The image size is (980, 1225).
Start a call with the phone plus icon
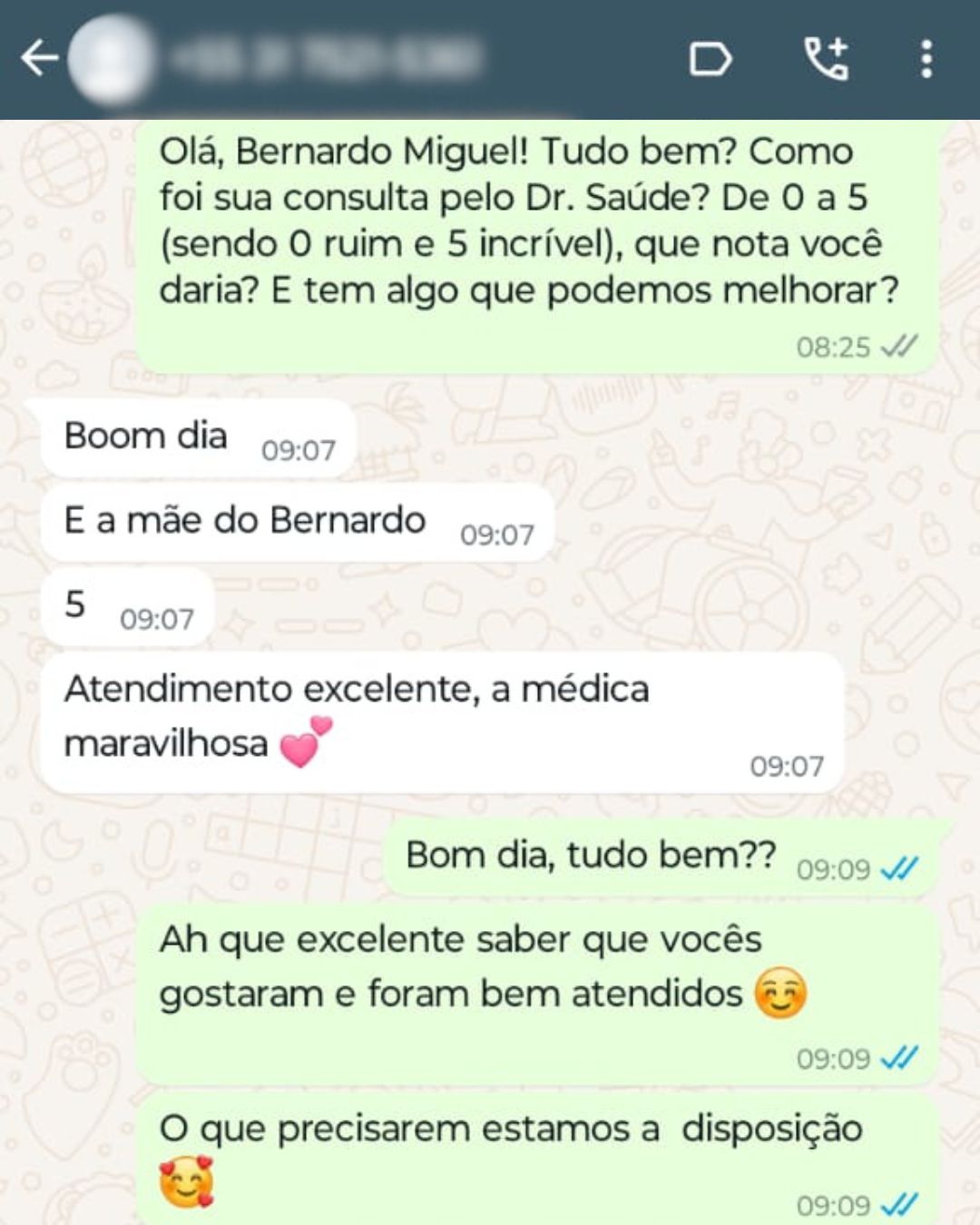coord(827,59)
